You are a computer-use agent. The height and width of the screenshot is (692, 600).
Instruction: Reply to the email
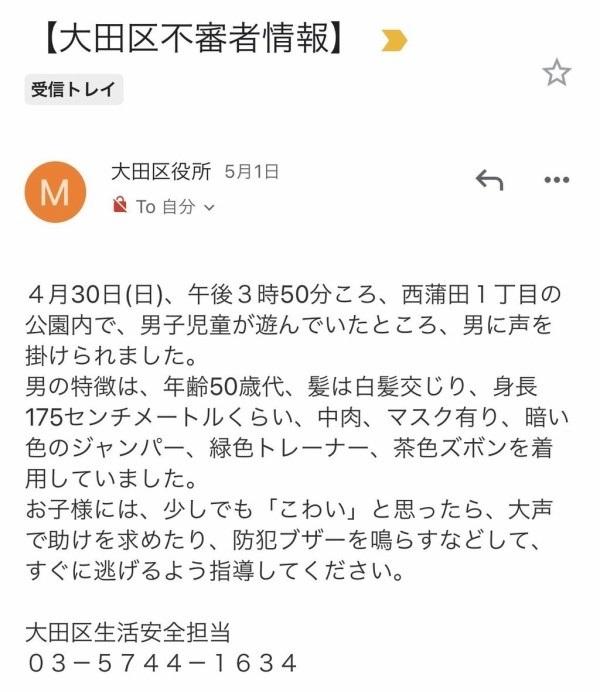tap(489, 180)
